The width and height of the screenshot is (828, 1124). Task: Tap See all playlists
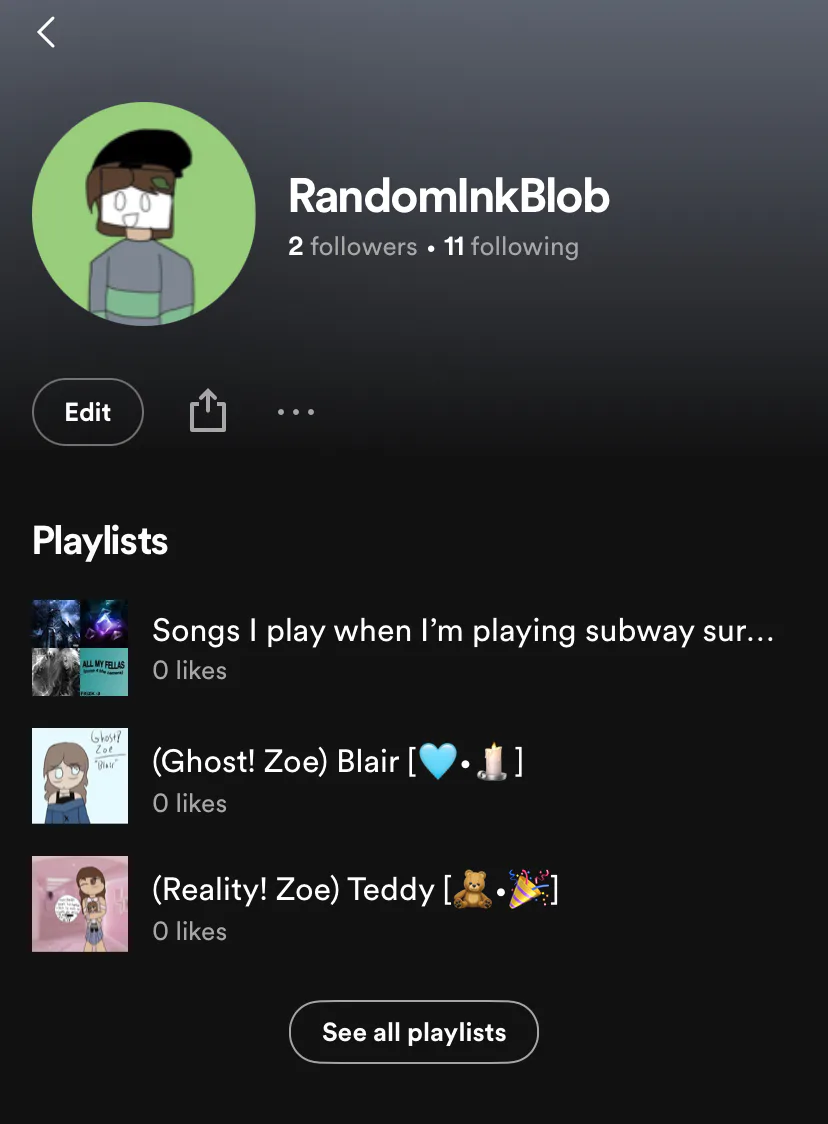(x=414, y=1032)
